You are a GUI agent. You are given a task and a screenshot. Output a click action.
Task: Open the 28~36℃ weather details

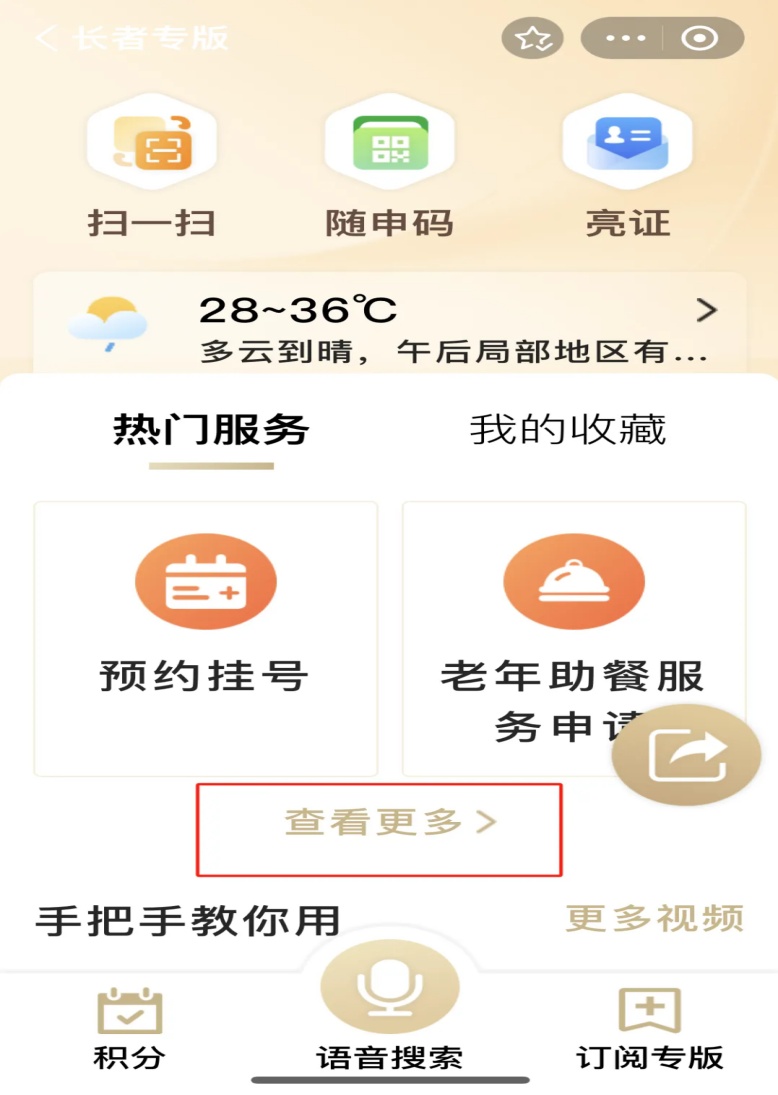point(390,325)
